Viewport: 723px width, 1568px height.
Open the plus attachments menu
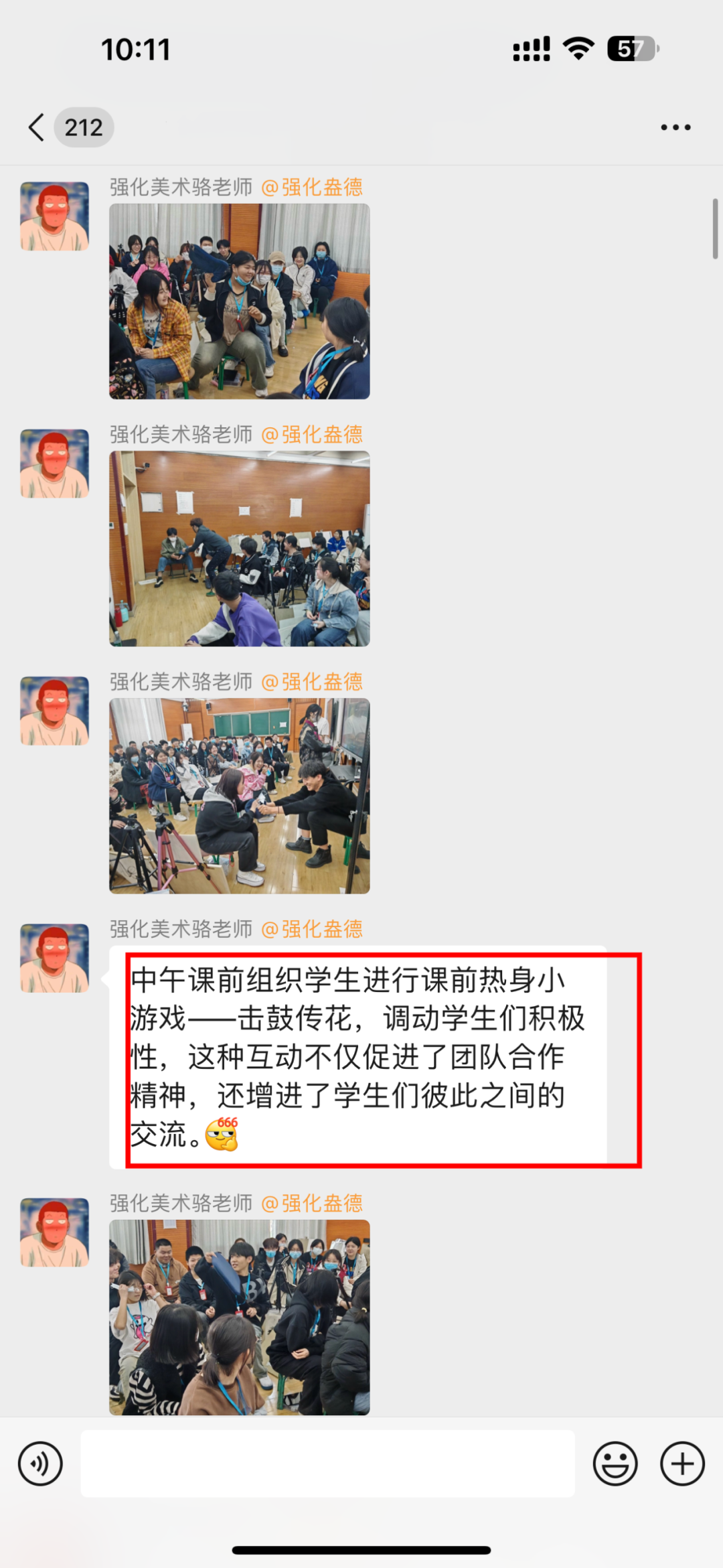click(682, 1464)
